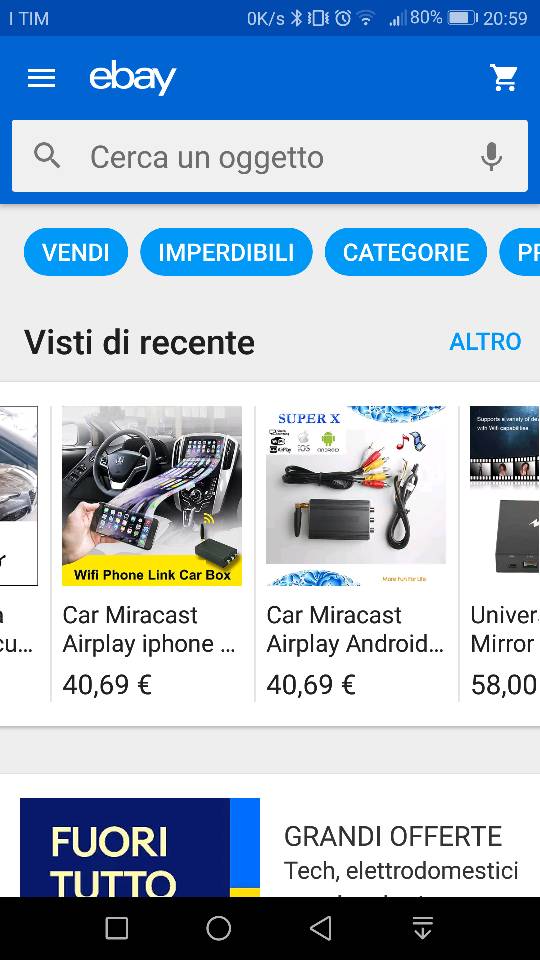Tap ALTRO next to Visti di recente
The image size is (540, 960).
click(x=485, y=342)
